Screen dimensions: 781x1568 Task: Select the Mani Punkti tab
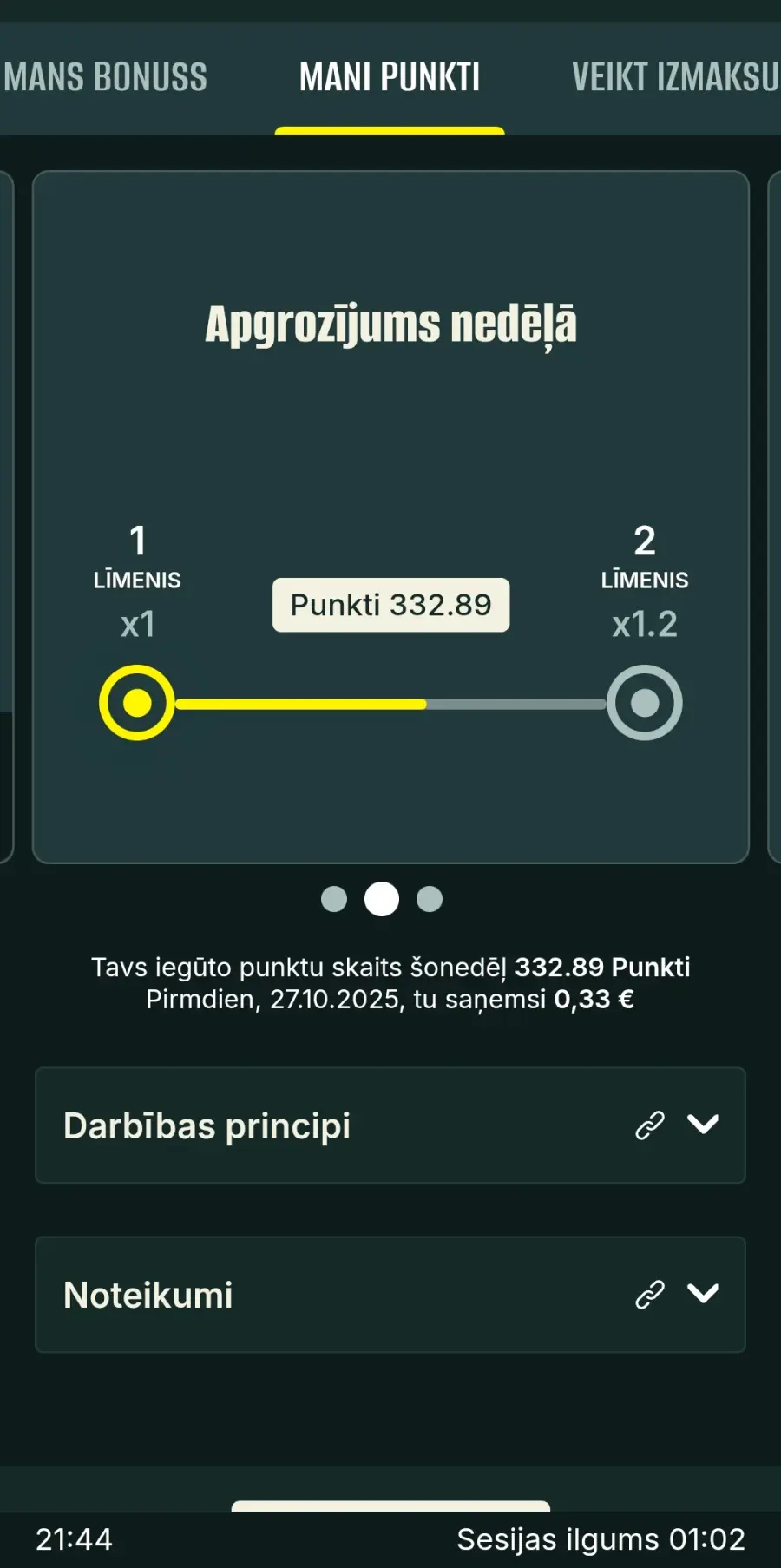[x=389, y=77]
